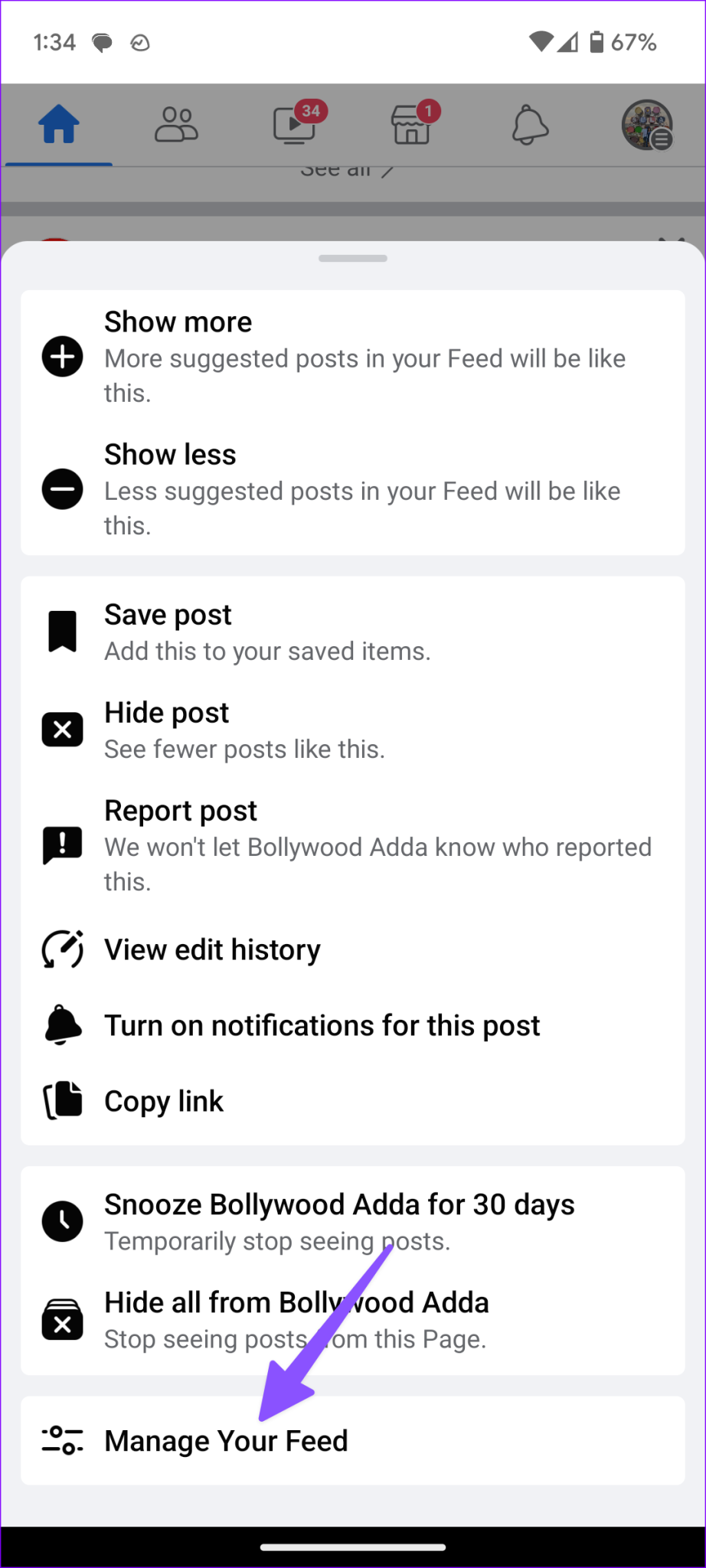Tap the clock showing 1:34
Screen dimensions: 706x1568
pyautogui.click(x=54, y=42)
